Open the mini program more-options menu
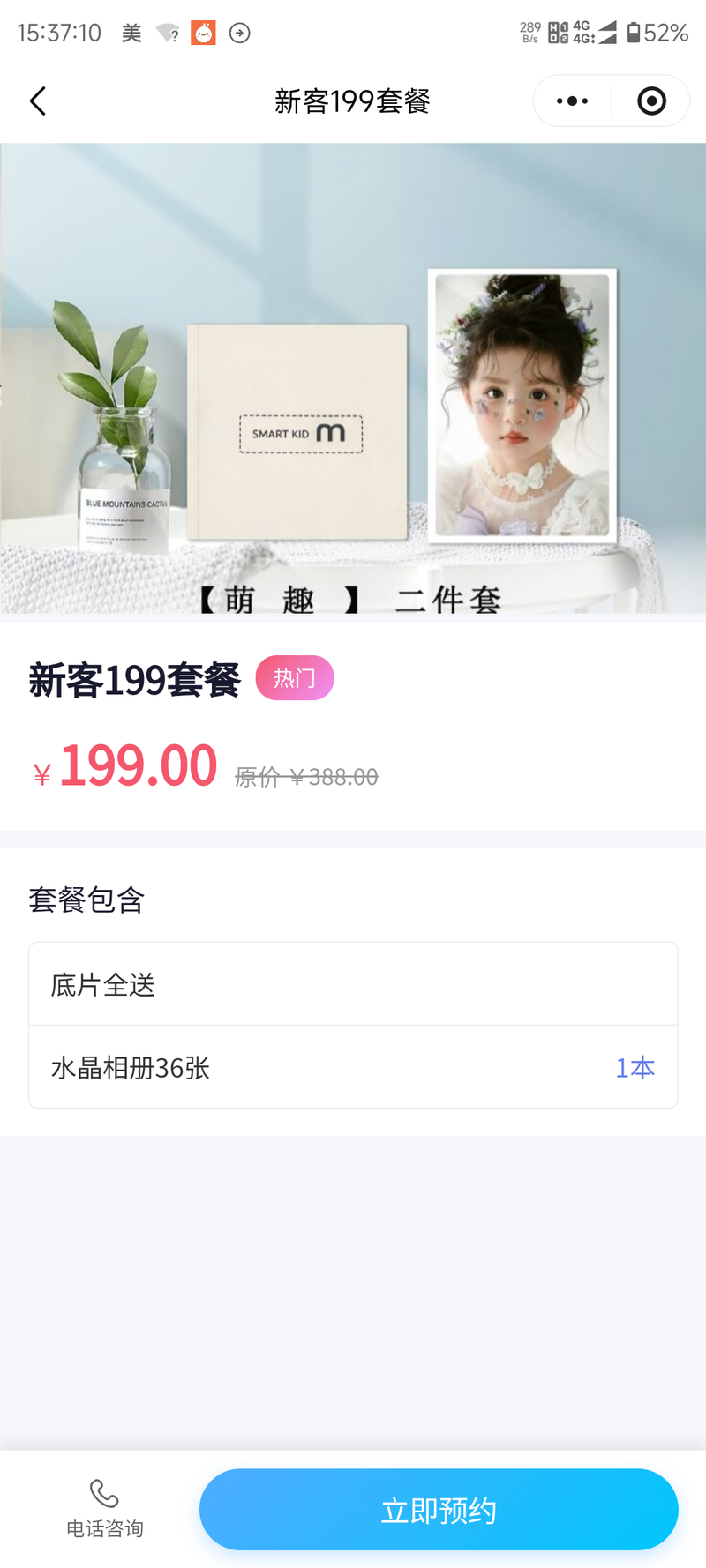Screen dimensions: 706x1568 (572, 101)
